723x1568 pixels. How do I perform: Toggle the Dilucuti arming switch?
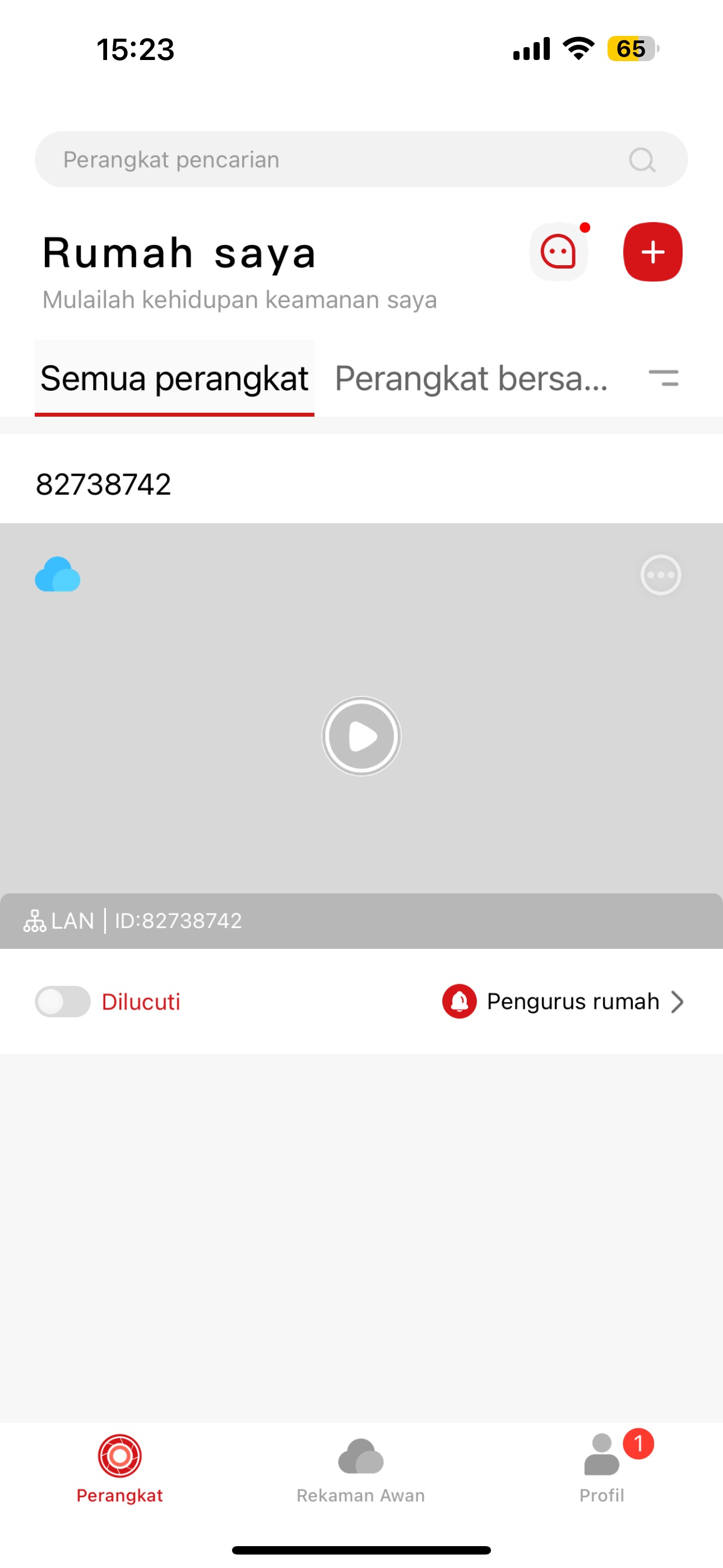pos(63,1001)
